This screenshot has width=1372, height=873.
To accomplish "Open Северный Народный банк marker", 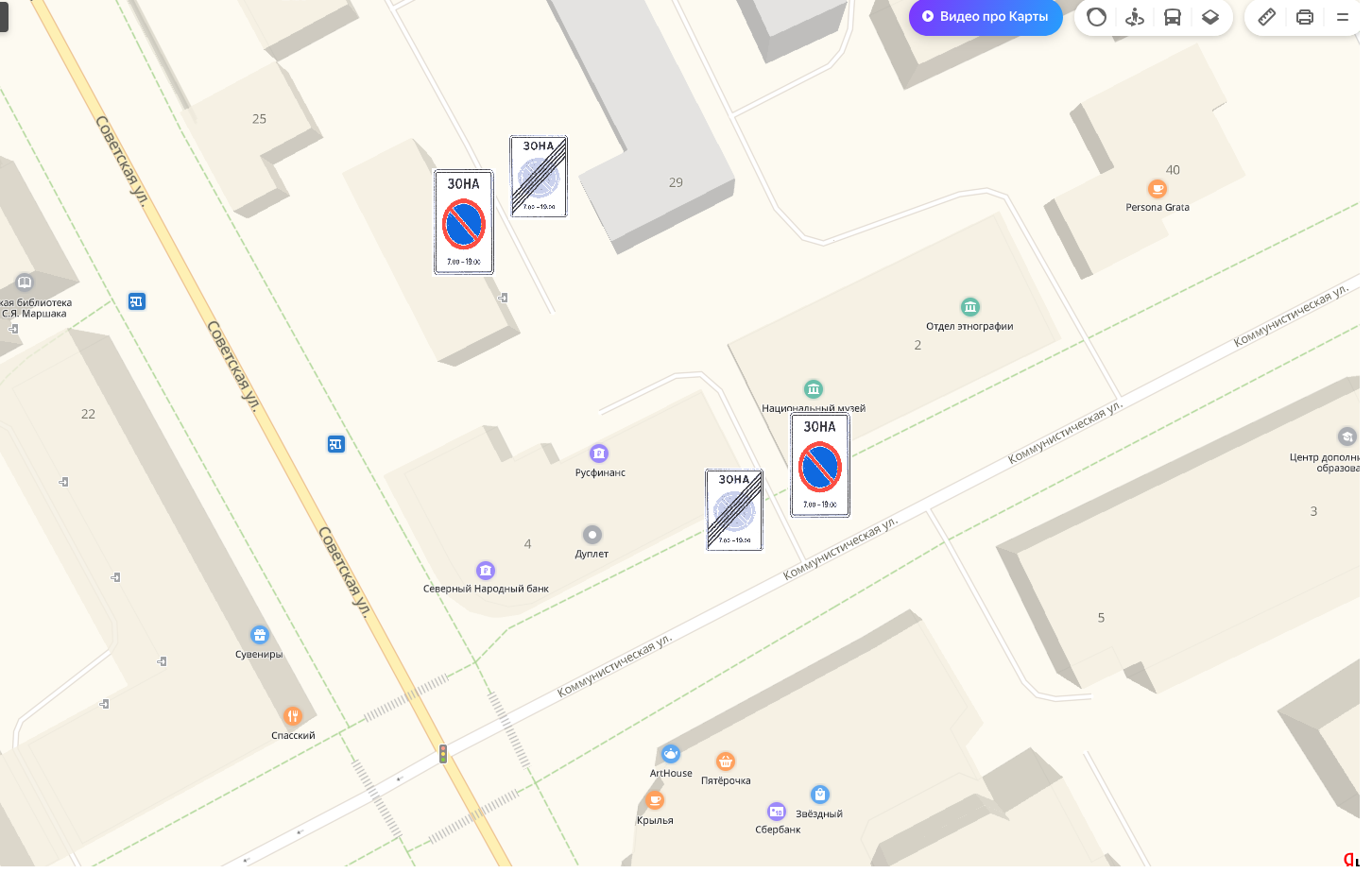I will (486, 571).
